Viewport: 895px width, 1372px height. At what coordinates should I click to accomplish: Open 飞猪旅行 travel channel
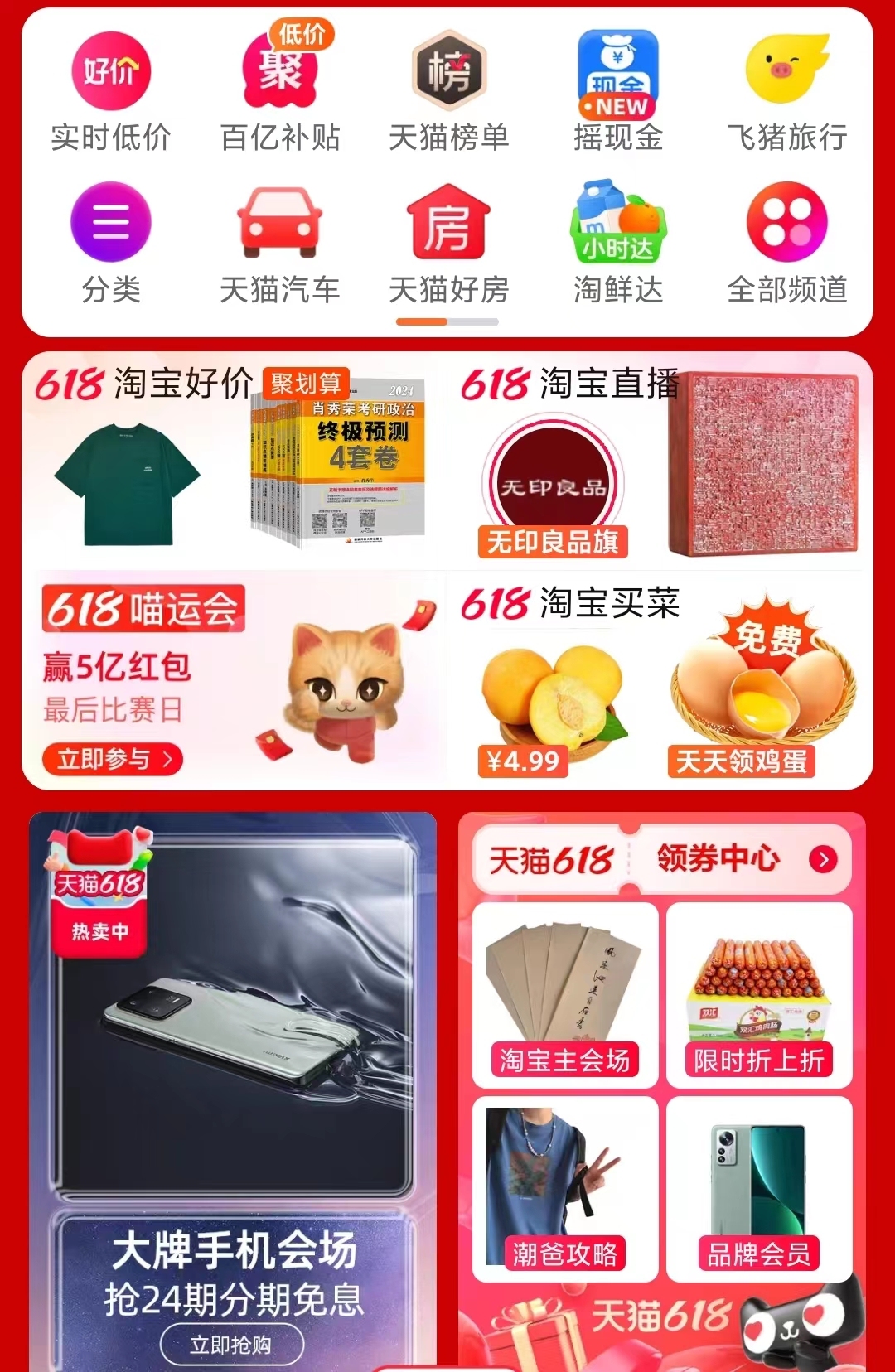786,93
